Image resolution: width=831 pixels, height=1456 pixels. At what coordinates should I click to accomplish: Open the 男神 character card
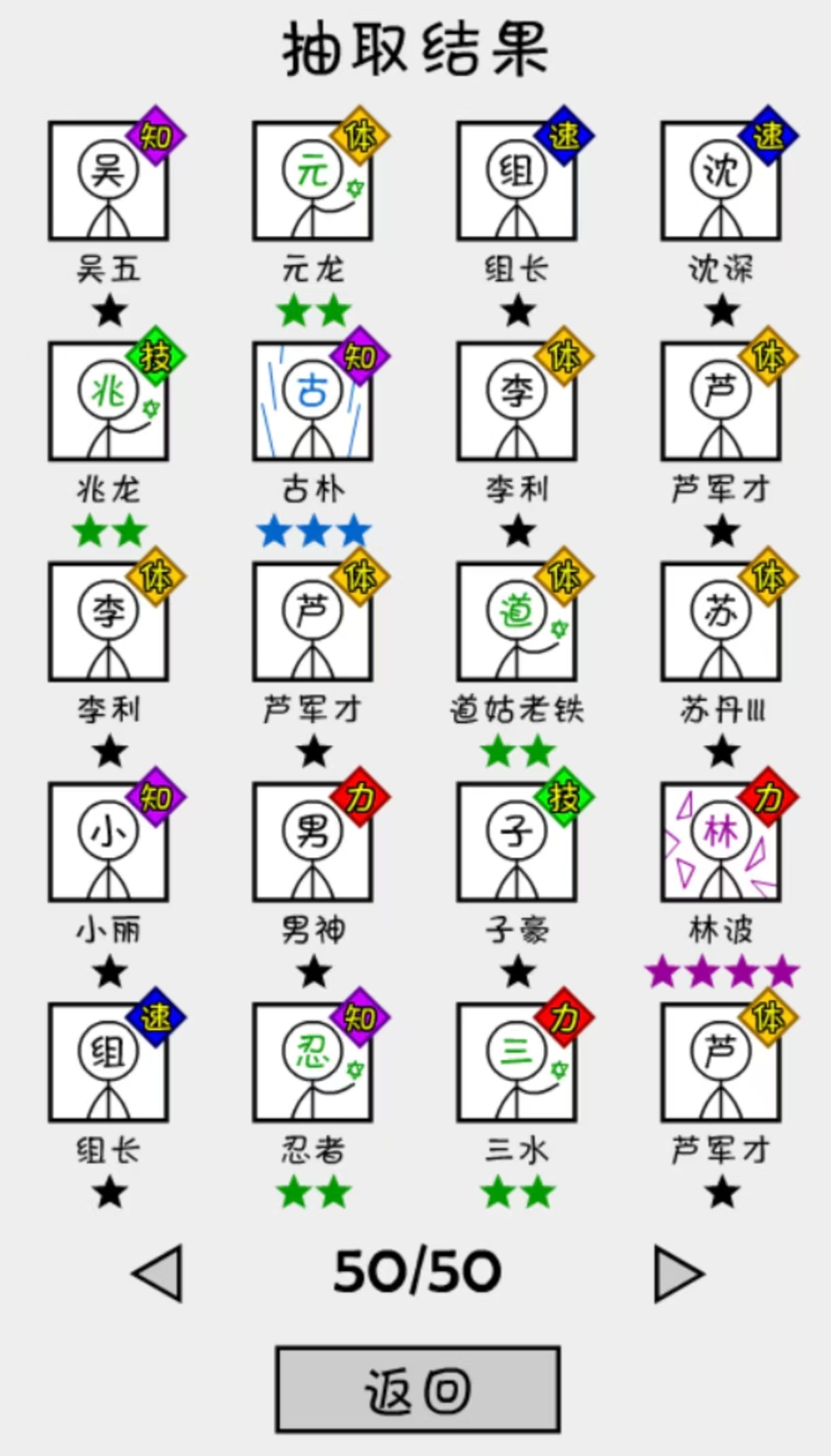tap(313, 842)
